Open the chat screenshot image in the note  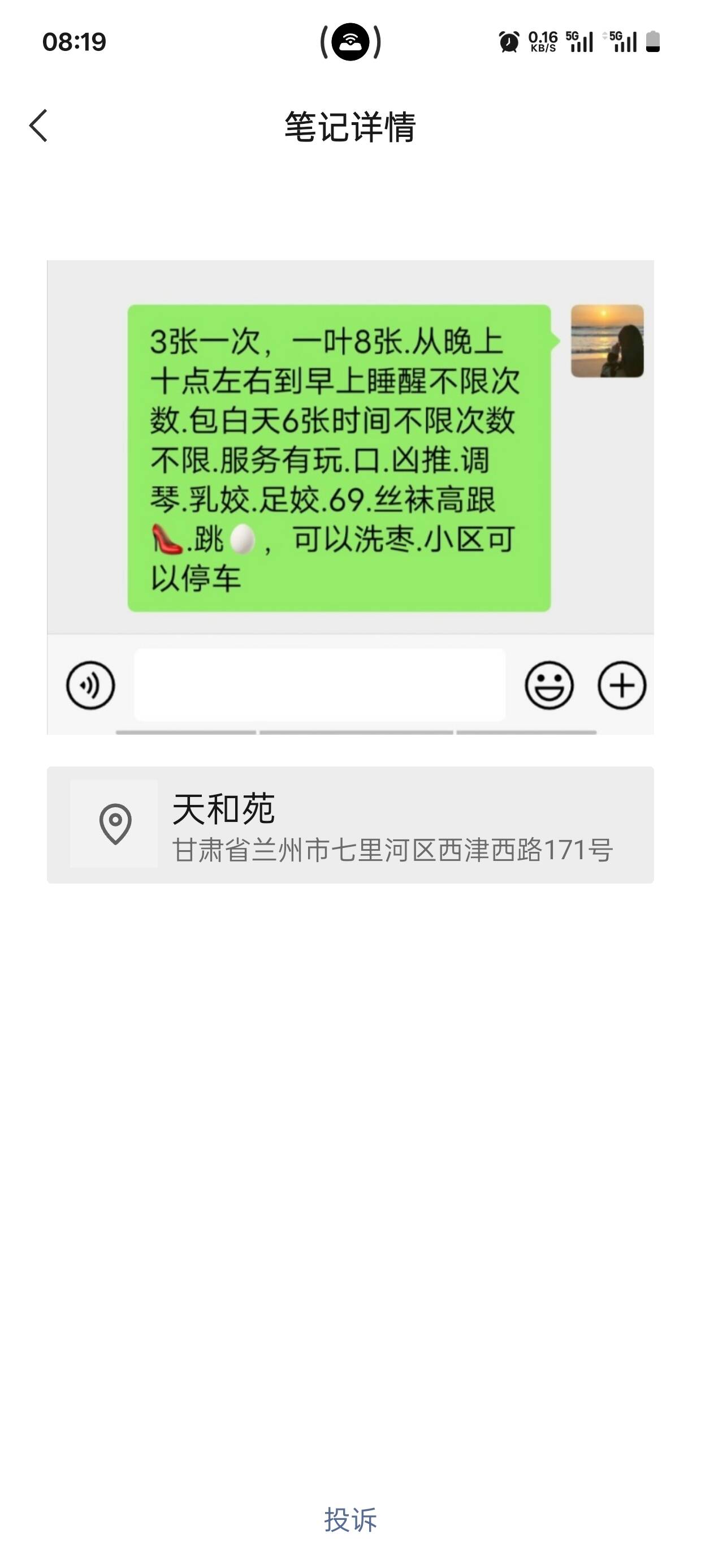coord(350,497)
